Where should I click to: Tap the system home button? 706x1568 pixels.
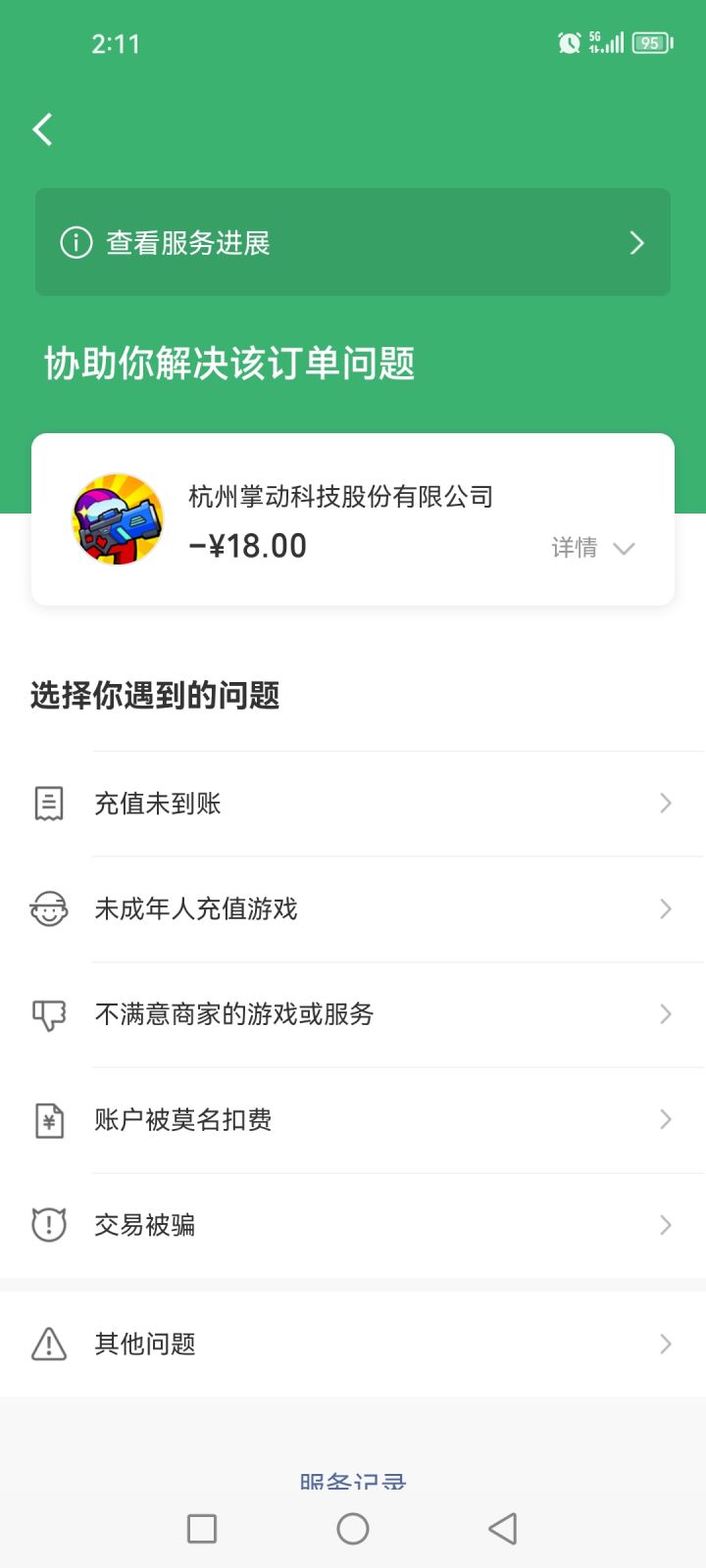353,1529
